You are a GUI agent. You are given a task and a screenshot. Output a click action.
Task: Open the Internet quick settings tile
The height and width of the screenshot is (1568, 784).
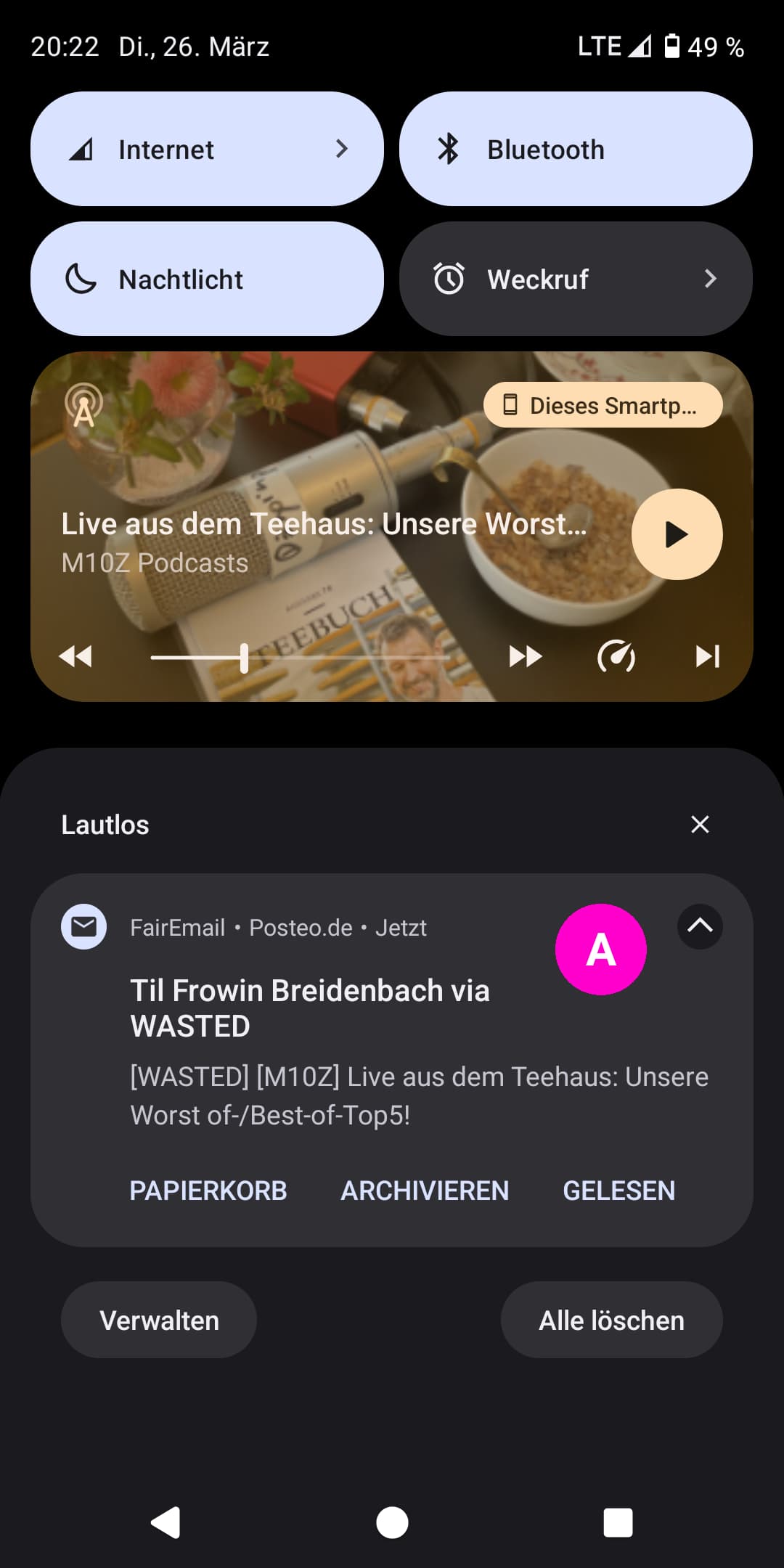tap(207, 149)
